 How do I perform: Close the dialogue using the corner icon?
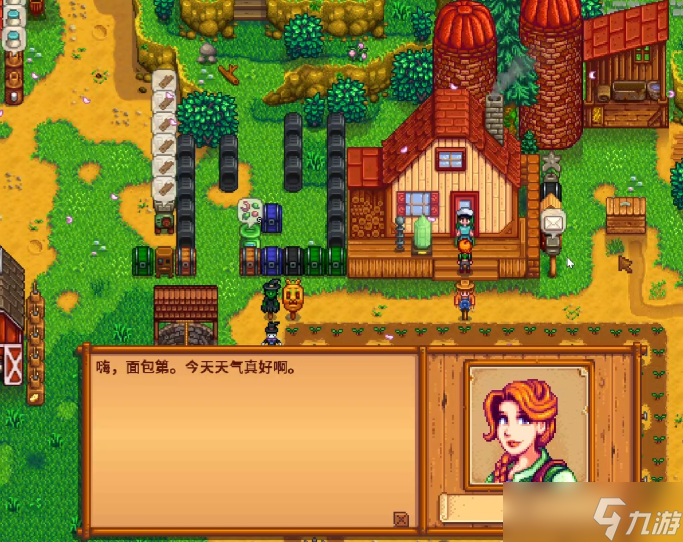pyautogui.click(x=401, y=518)
